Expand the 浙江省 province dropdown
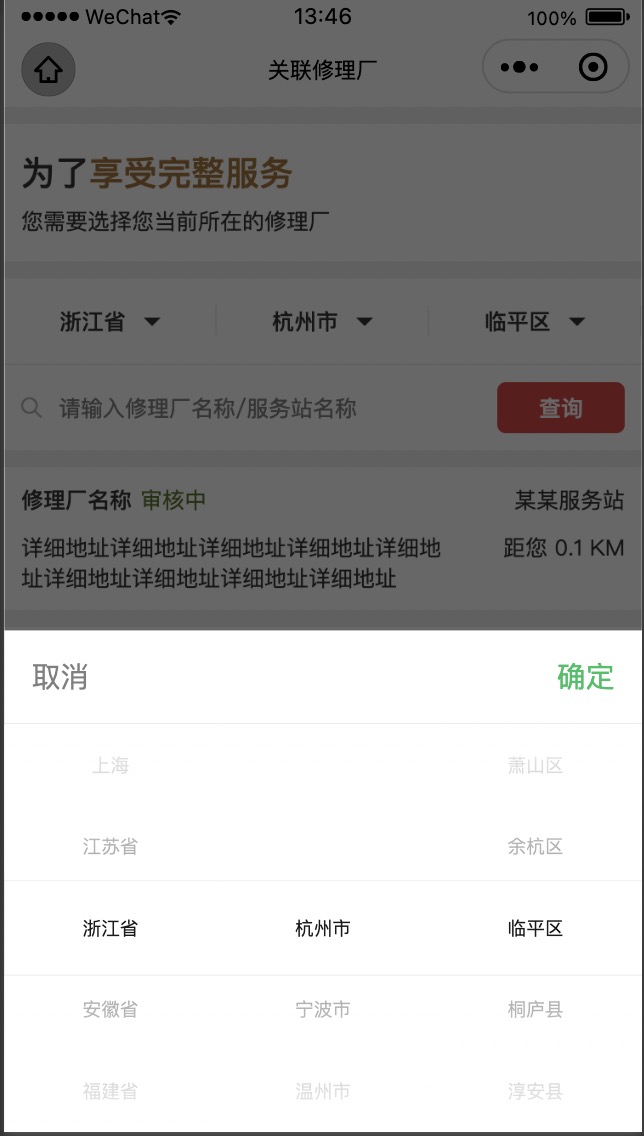Screen dimensions: 644x1136 tap(109, 322)
